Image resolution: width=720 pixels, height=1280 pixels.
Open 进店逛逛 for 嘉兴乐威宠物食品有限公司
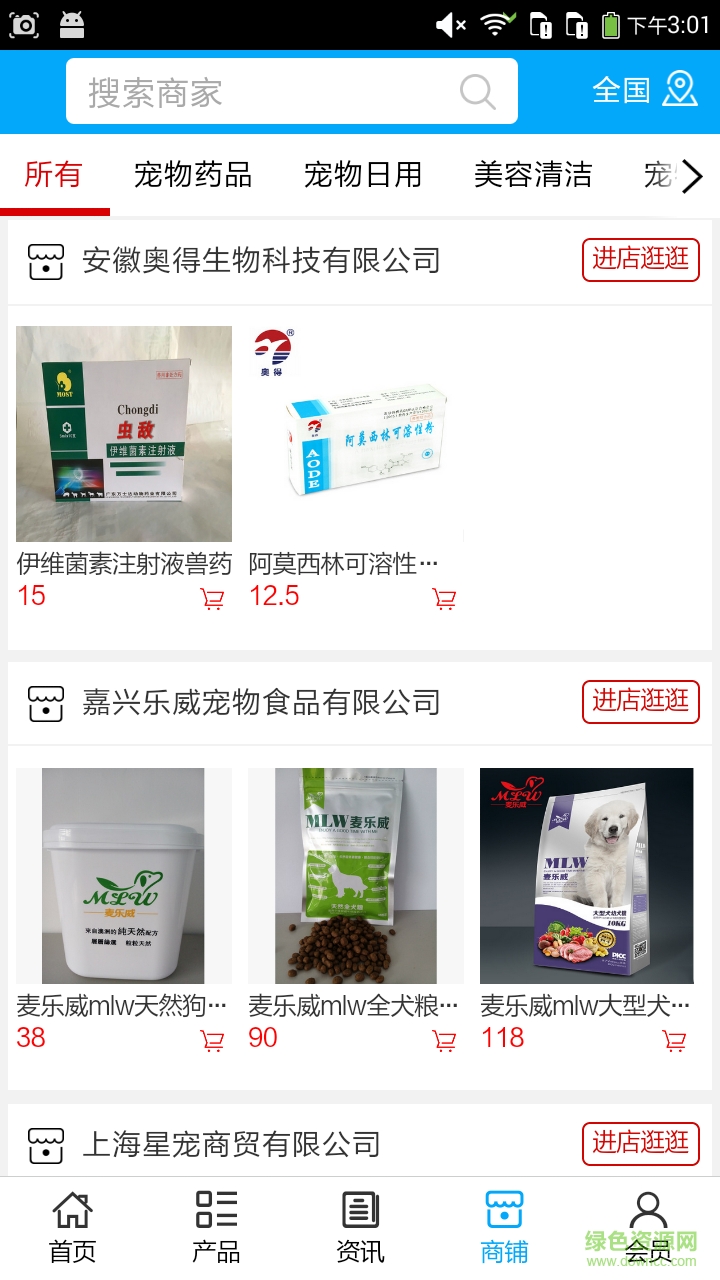[640, 702]
